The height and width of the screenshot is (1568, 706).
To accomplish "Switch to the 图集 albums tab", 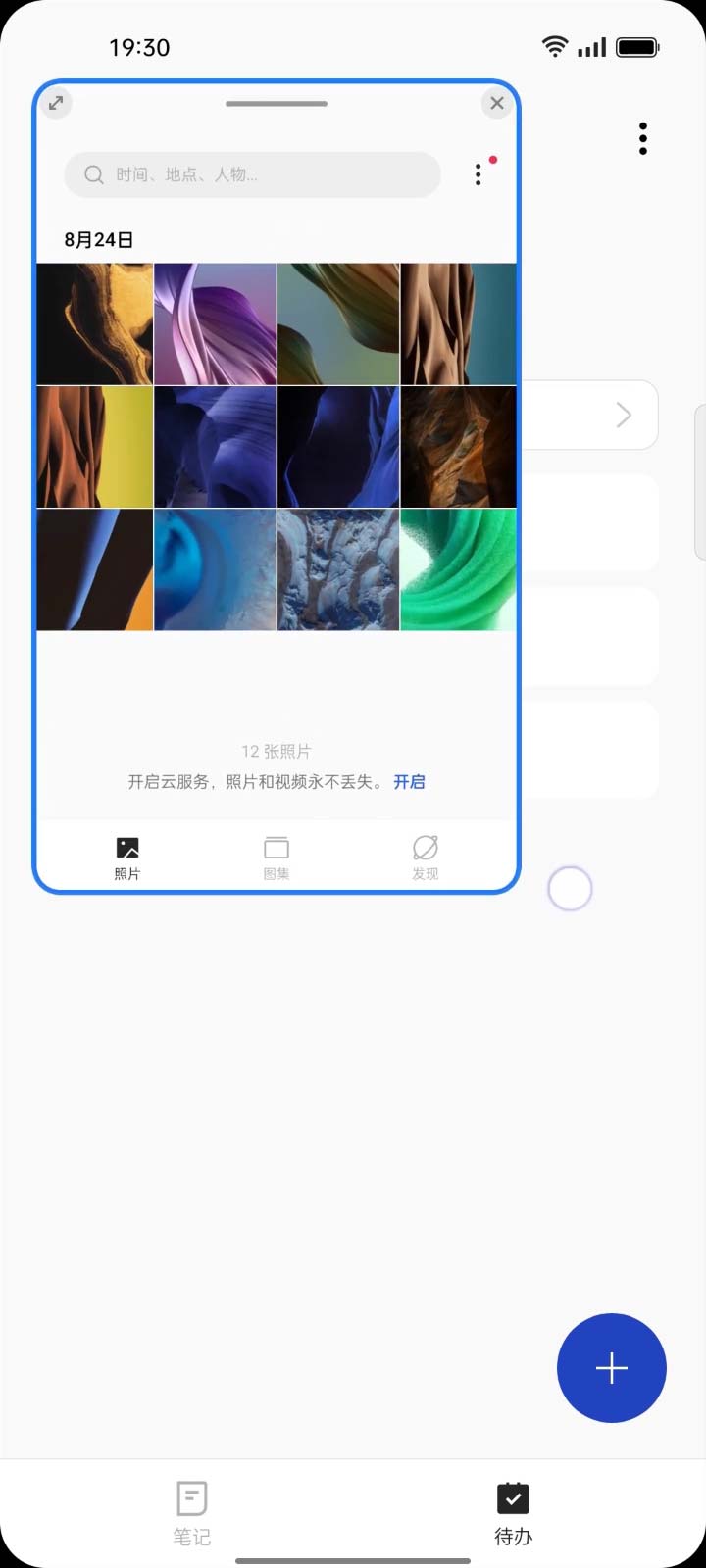I will click(277, 857).
